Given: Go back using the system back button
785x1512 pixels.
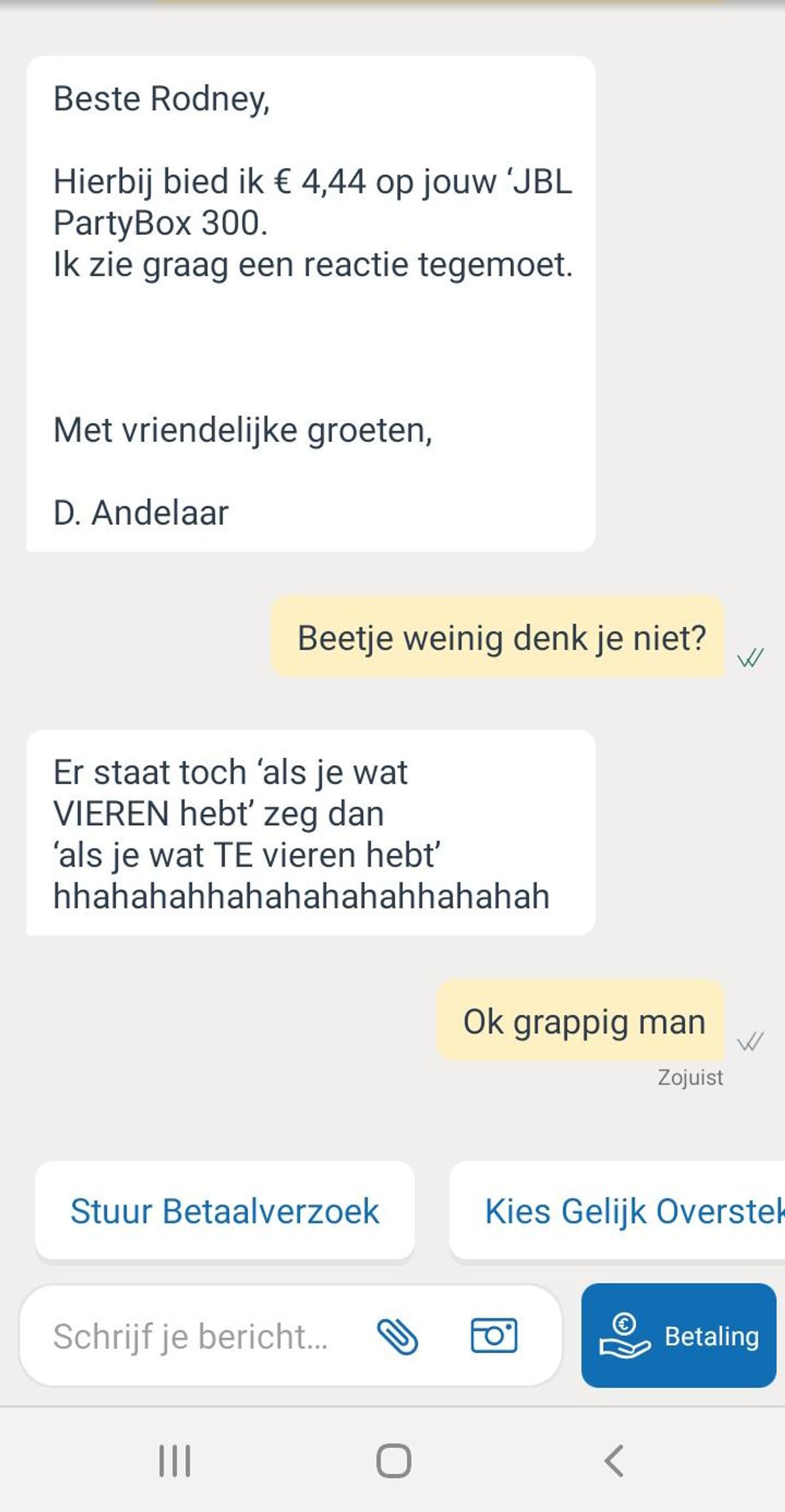Looking at the screenshot, I should 614,1461.
